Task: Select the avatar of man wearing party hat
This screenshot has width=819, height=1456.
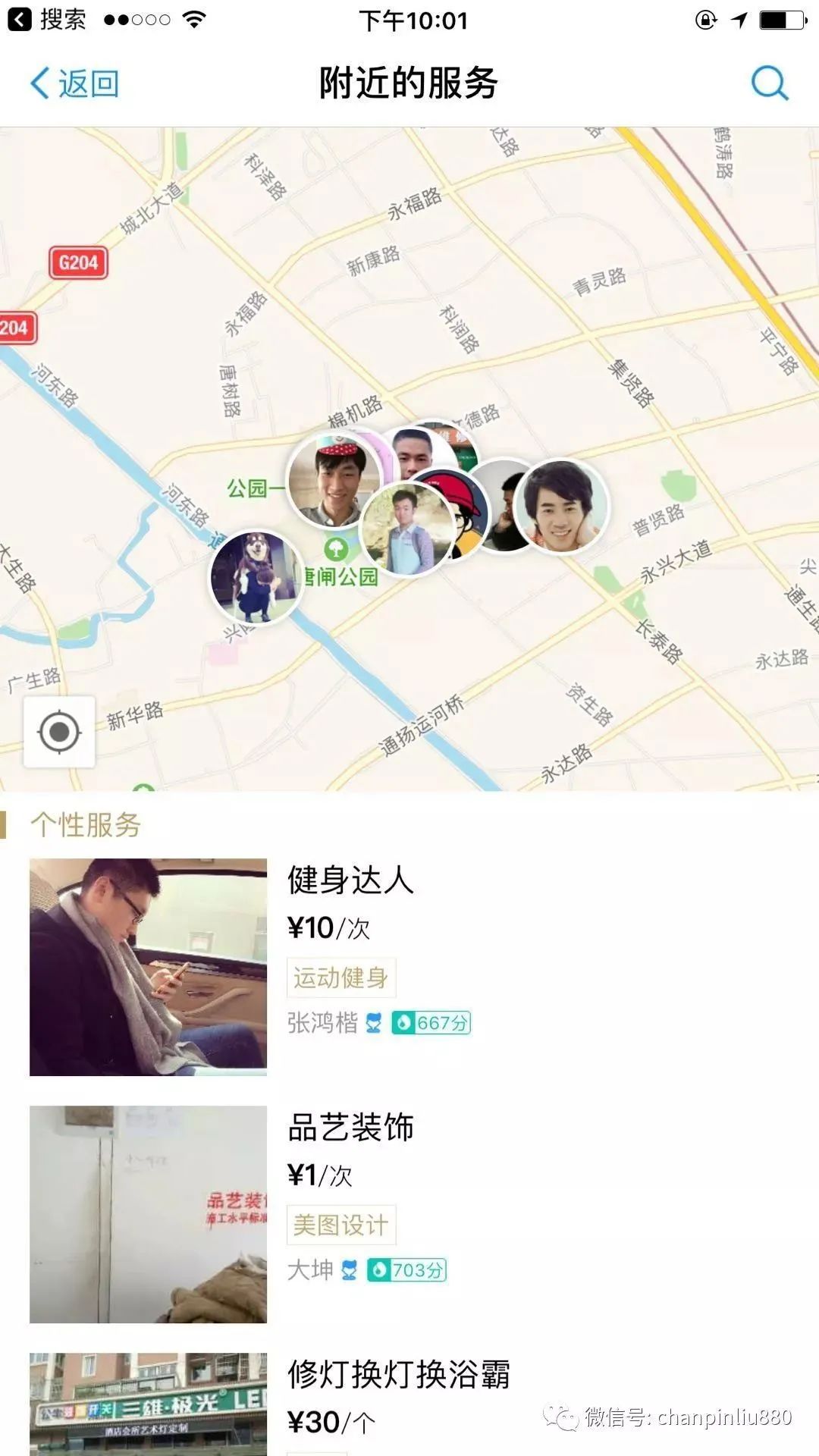Action: point(334,480)
